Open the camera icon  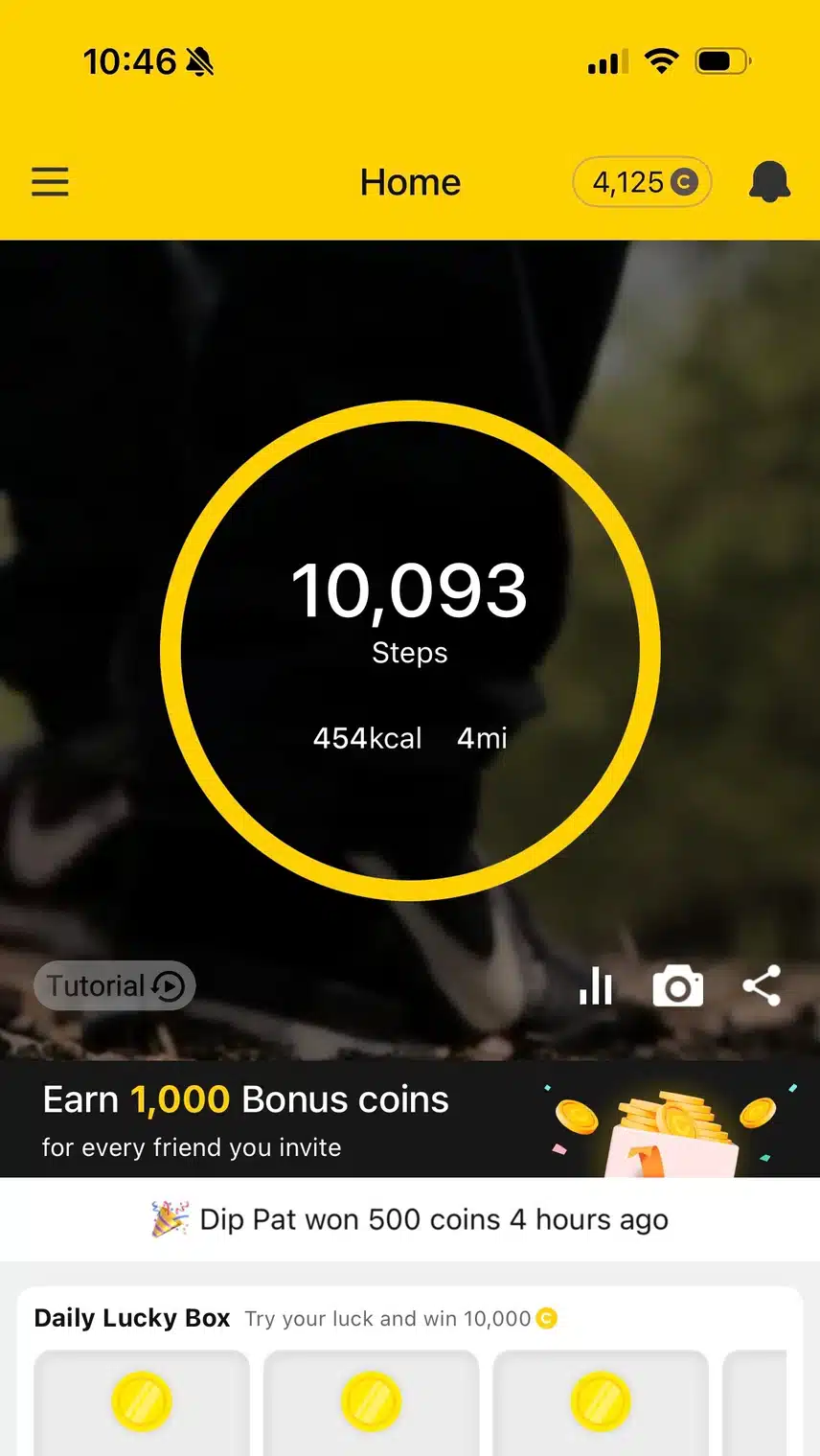(x=677, y=986)
